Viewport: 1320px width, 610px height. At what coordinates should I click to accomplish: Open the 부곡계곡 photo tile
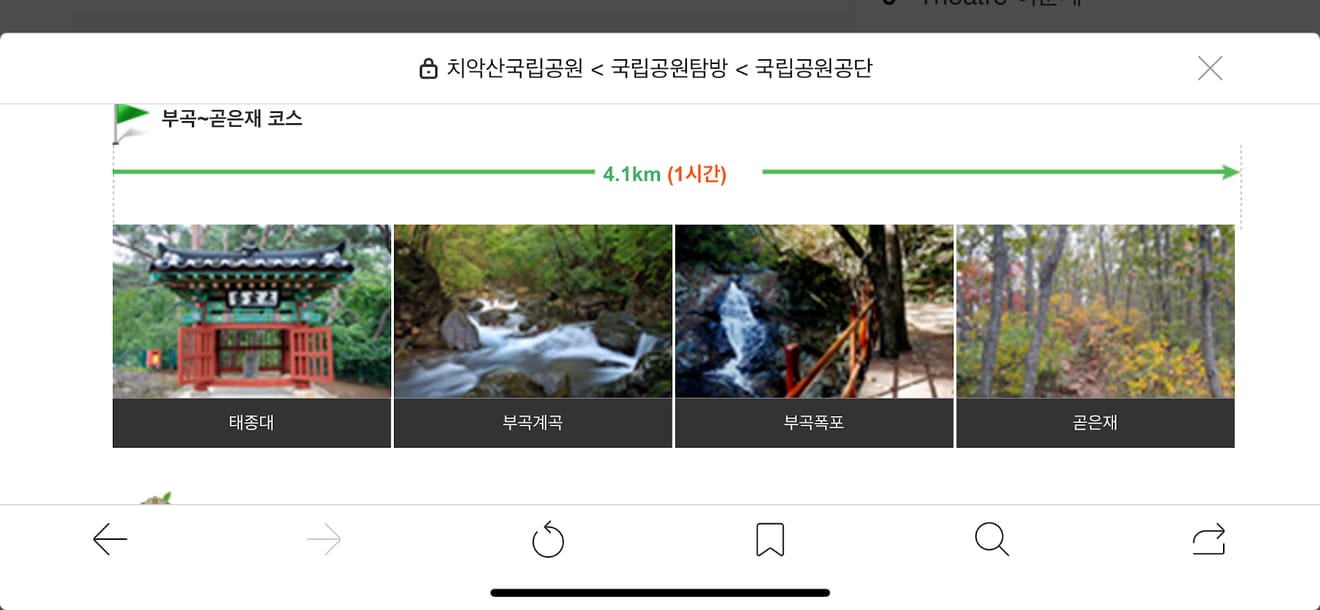(x=532, y=335)
